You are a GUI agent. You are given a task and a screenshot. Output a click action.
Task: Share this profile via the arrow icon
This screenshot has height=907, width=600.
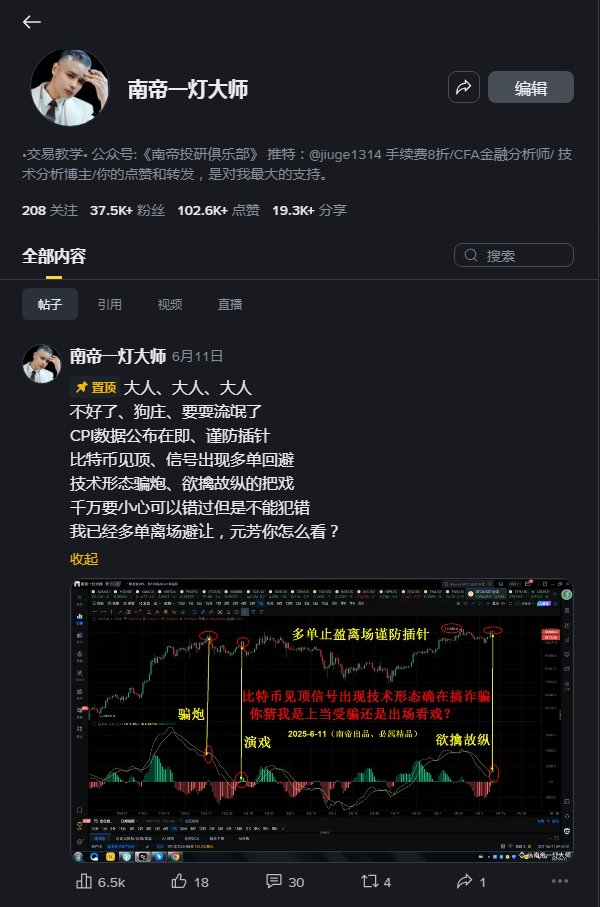click(463, 88)
